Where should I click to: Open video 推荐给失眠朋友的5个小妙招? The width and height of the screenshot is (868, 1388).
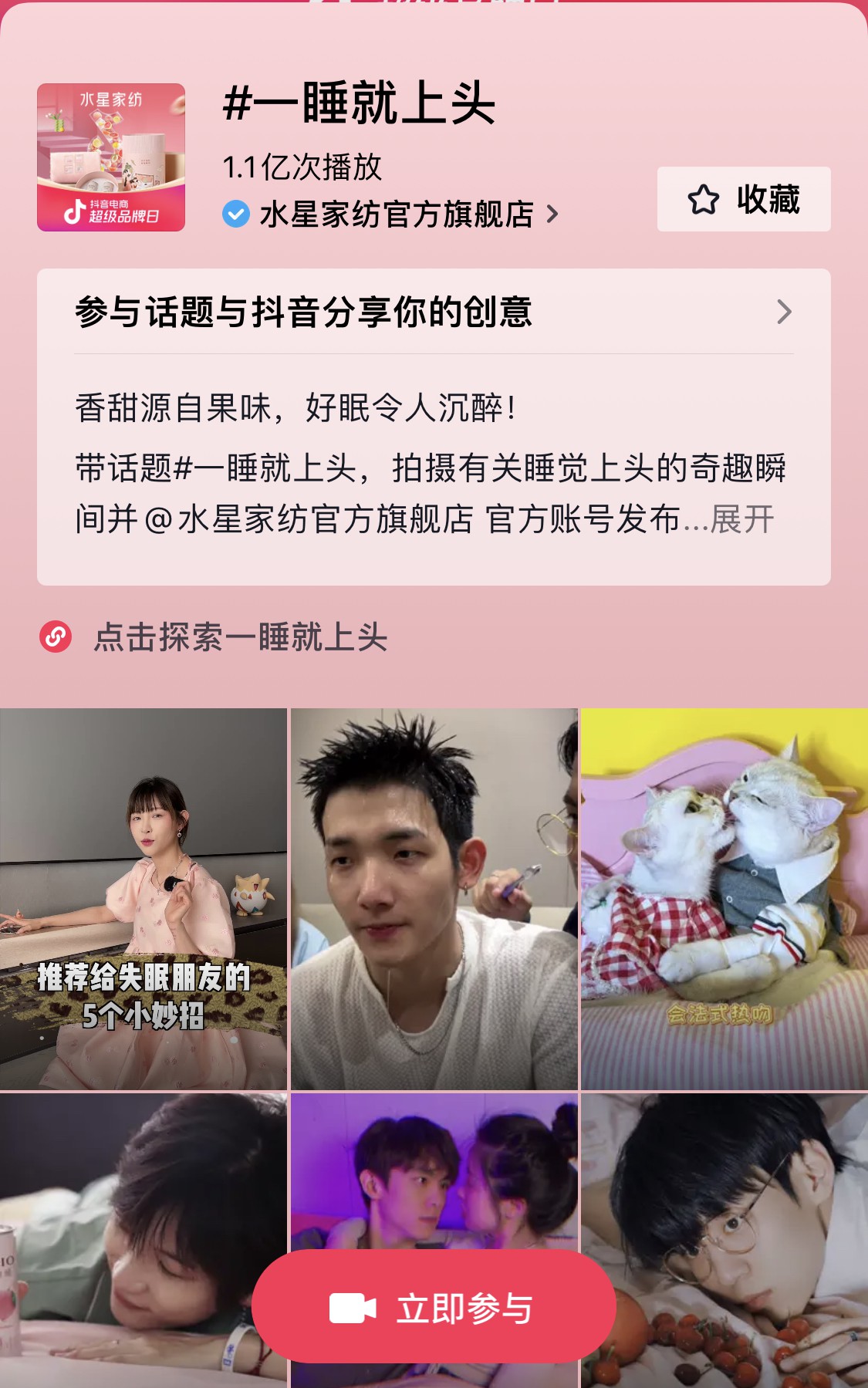[x=144, y=899]
